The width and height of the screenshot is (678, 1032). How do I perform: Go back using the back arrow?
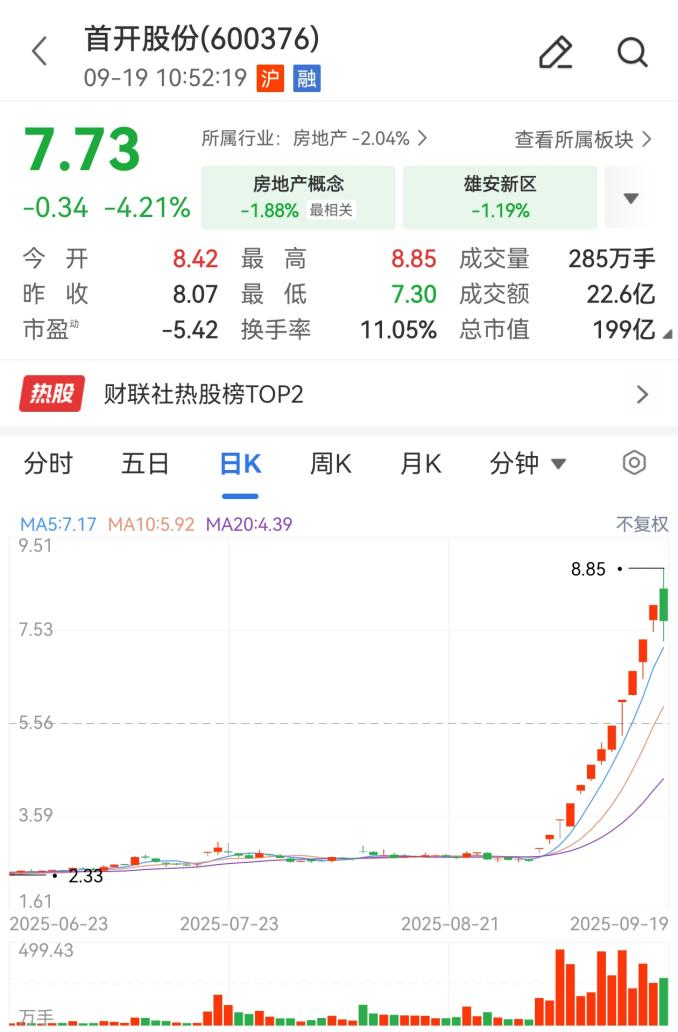pos(40,52)
